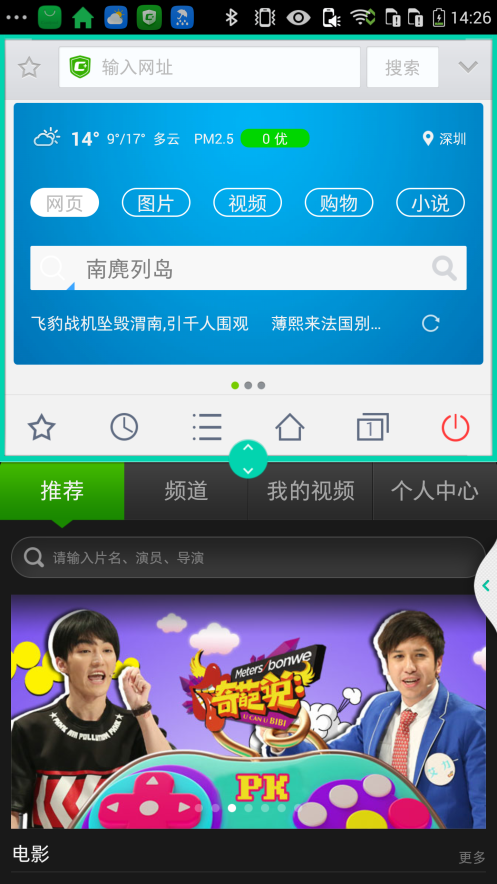The width and height of the screenshot is (497, 884).
Task: Open the headline 飞豹战机坠毁渭南,引千人围观
Action: pos(140,324)
